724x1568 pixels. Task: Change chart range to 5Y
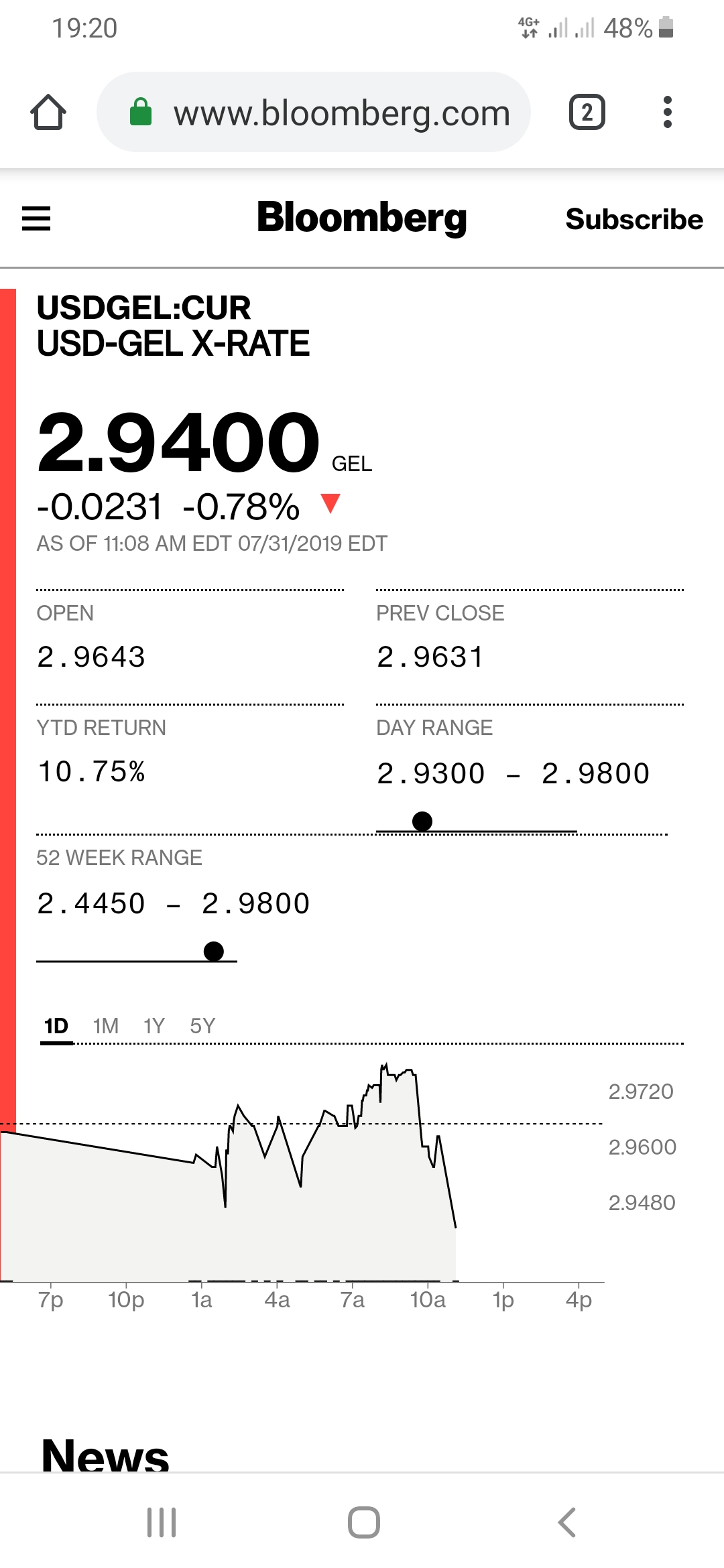click(x=202, y=1026)
